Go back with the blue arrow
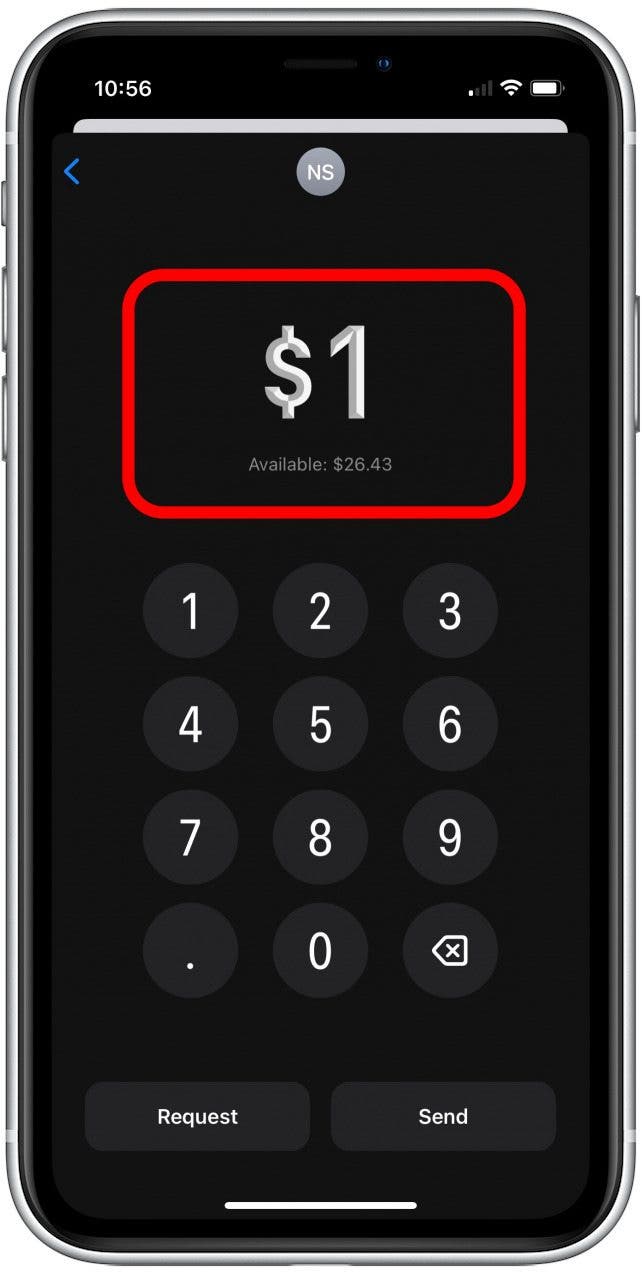 72,172
